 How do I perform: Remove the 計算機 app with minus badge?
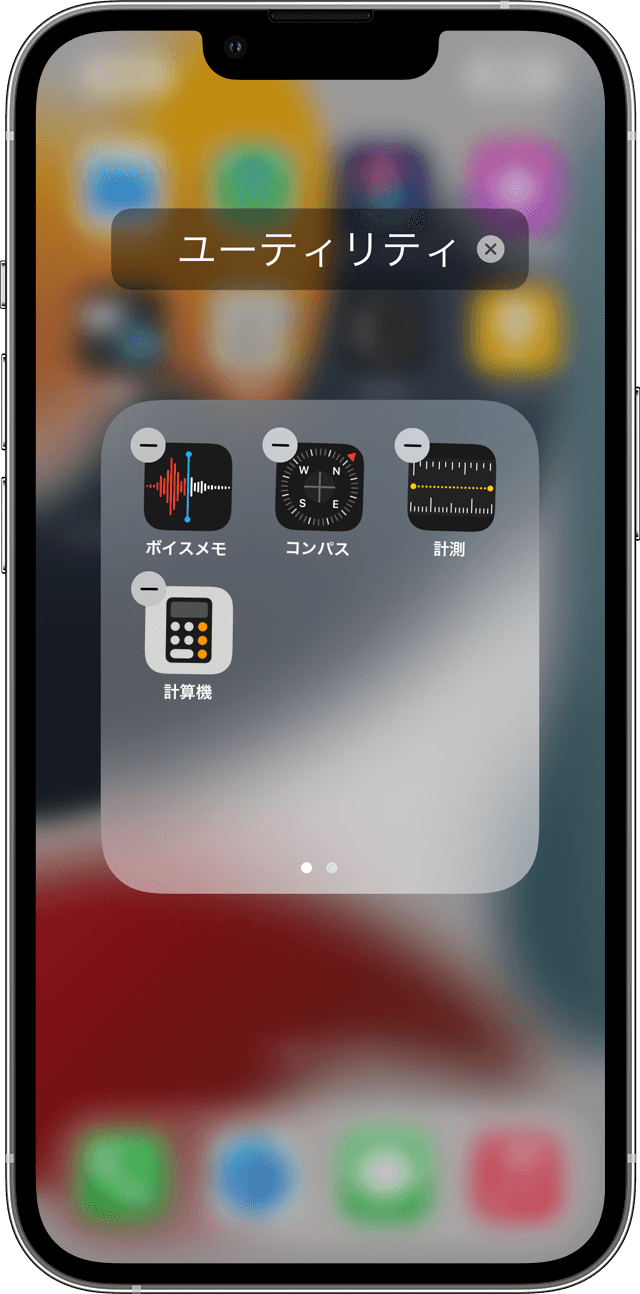pos(148,588)
